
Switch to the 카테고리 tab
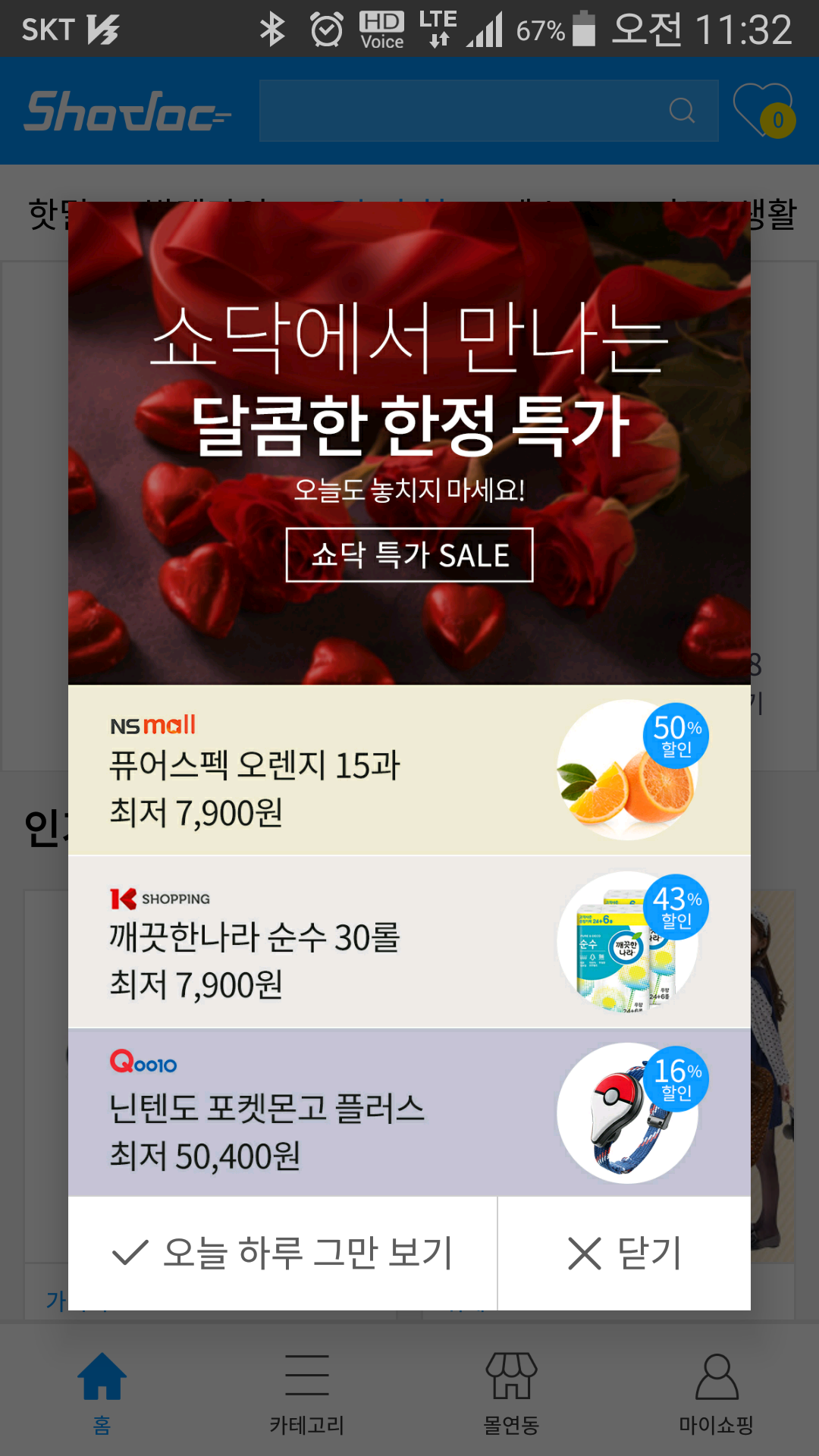[x=307, y=1393]
